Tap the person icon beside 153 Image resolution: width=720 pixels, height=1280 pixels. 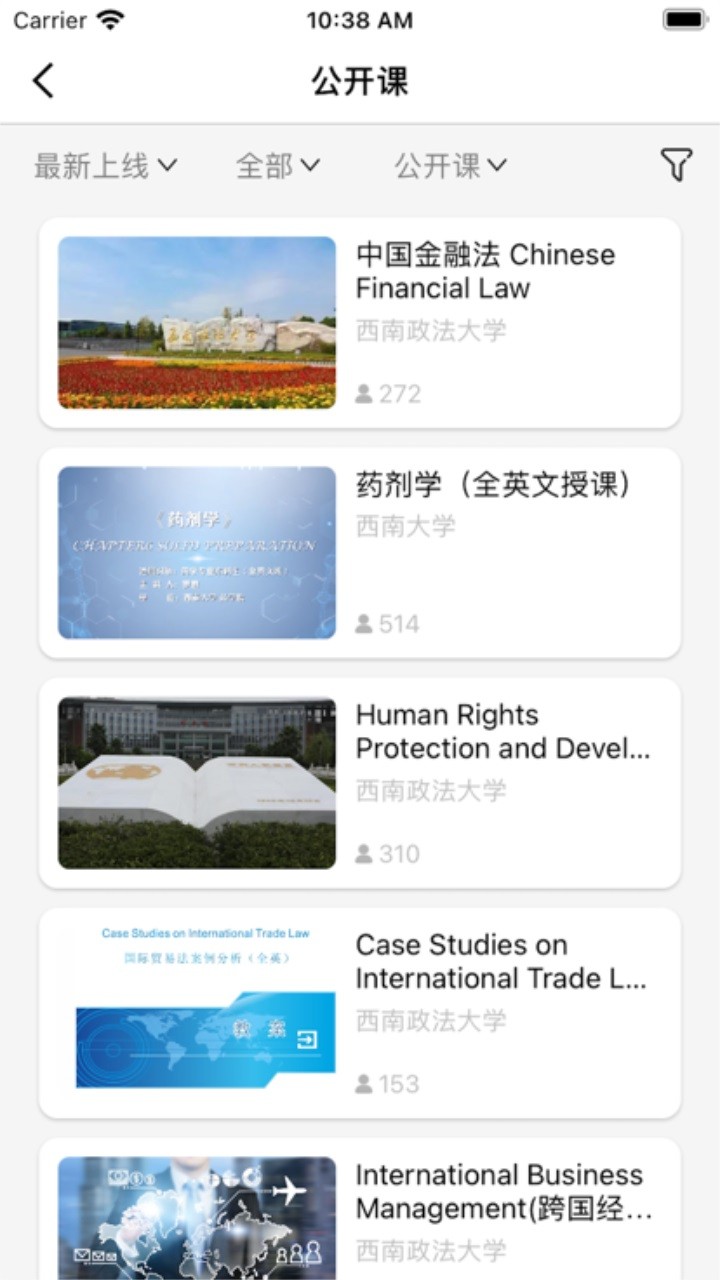[365, 1084]
